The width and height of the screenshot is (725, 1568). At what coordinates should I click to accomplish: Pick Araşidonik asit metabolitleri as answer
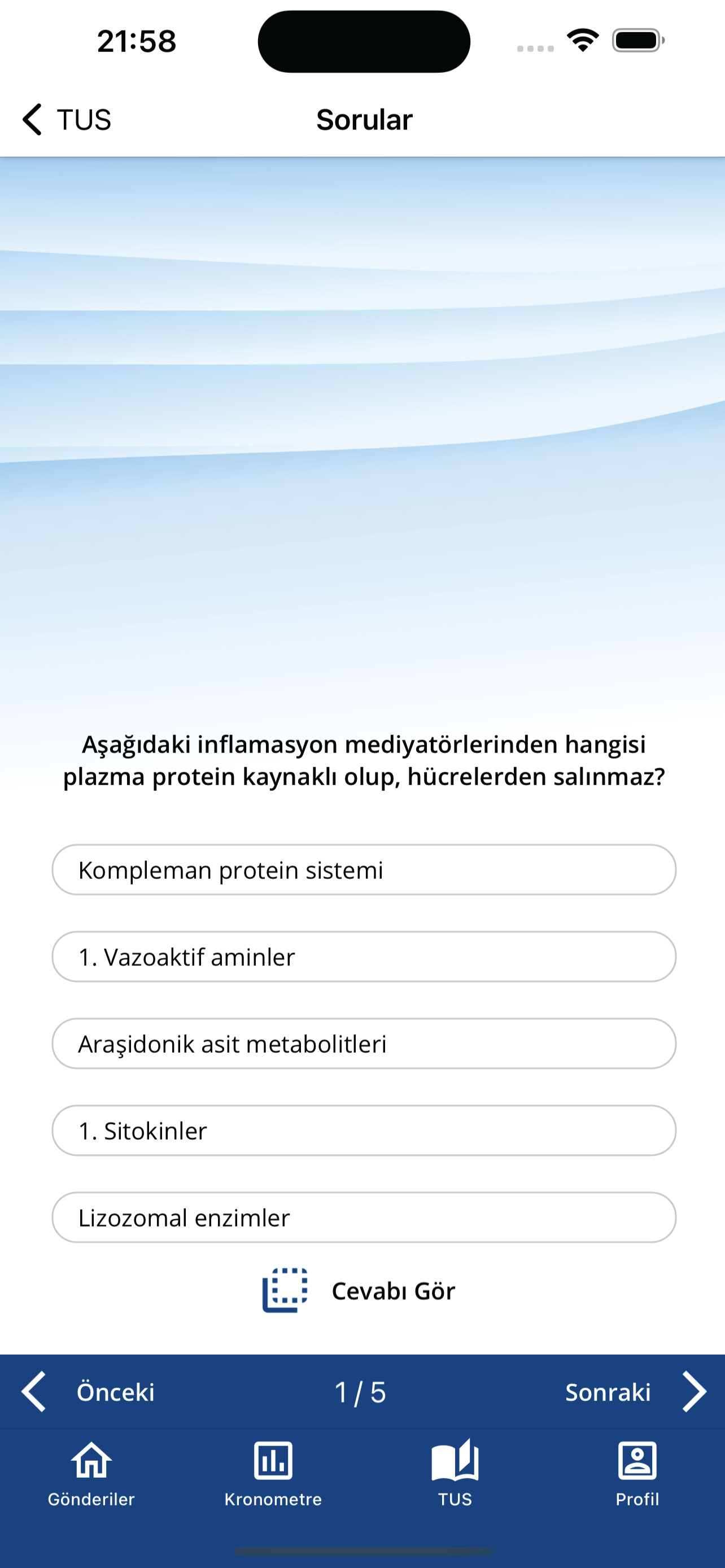(x=364, y=1044)
